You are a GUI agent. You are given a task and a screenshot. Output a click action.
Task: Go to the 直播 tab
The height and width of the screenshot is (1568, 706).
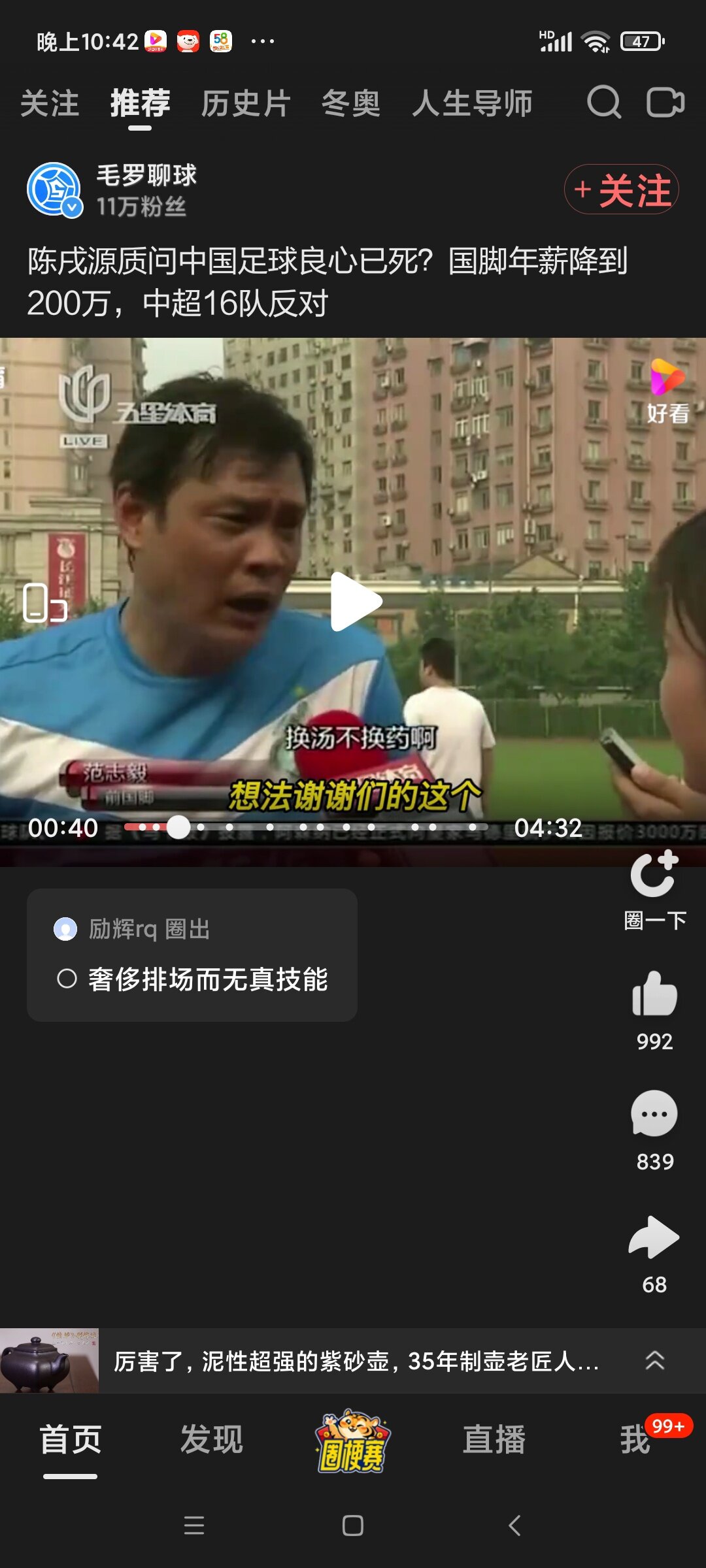pos(494,1440)
